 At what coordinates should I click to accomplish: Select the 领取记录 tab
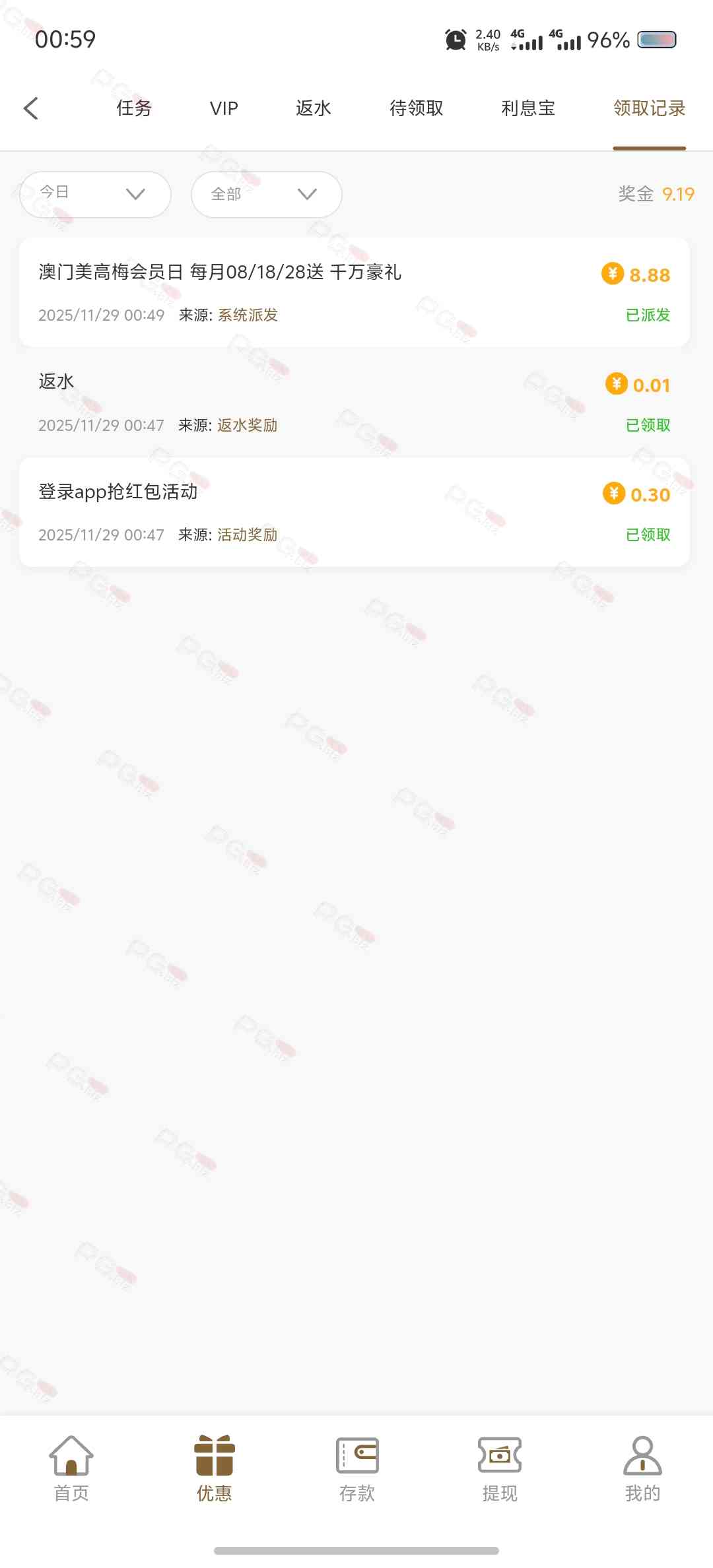point(649,108)
